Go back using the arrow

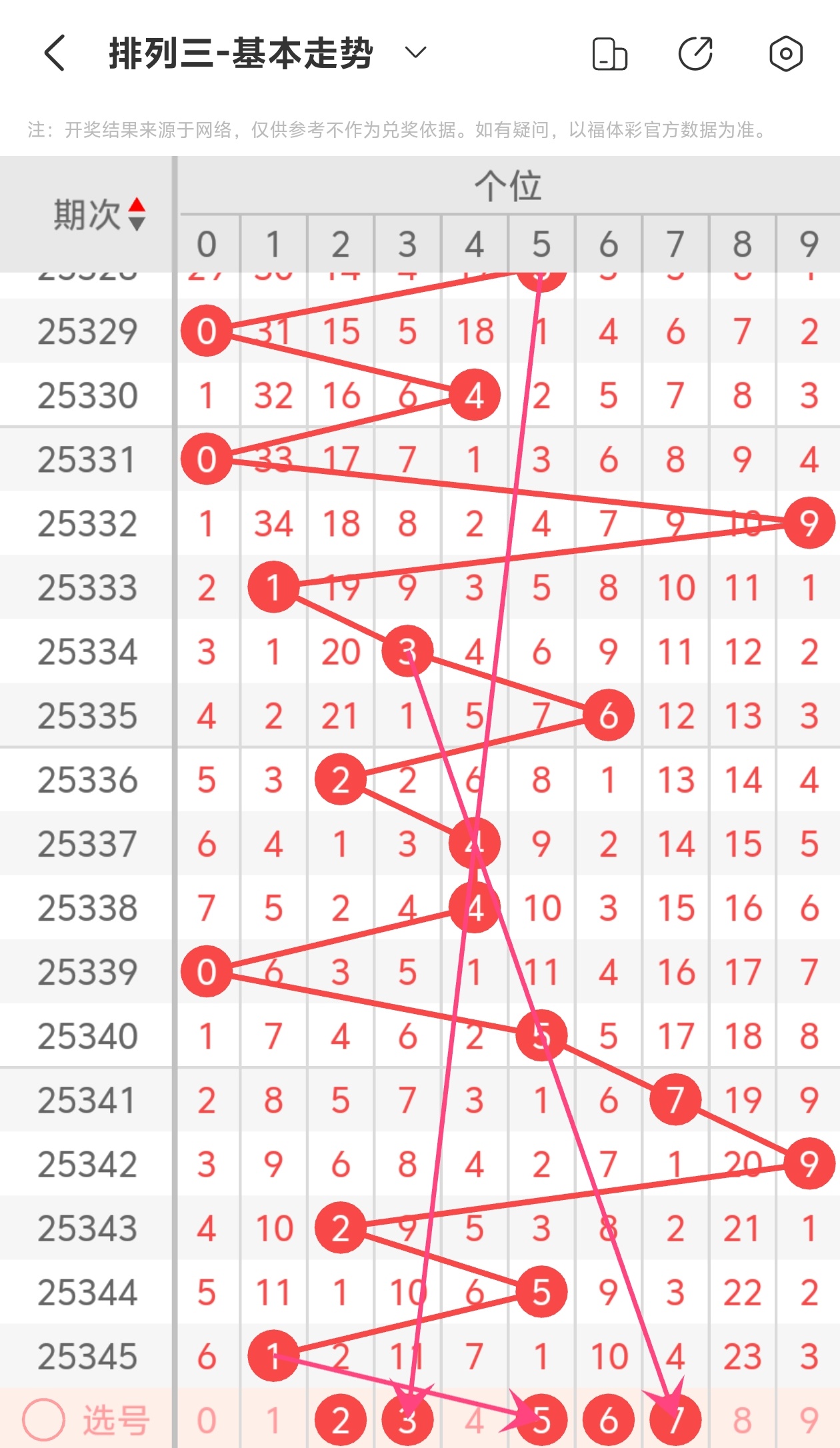tap(55, 53)
